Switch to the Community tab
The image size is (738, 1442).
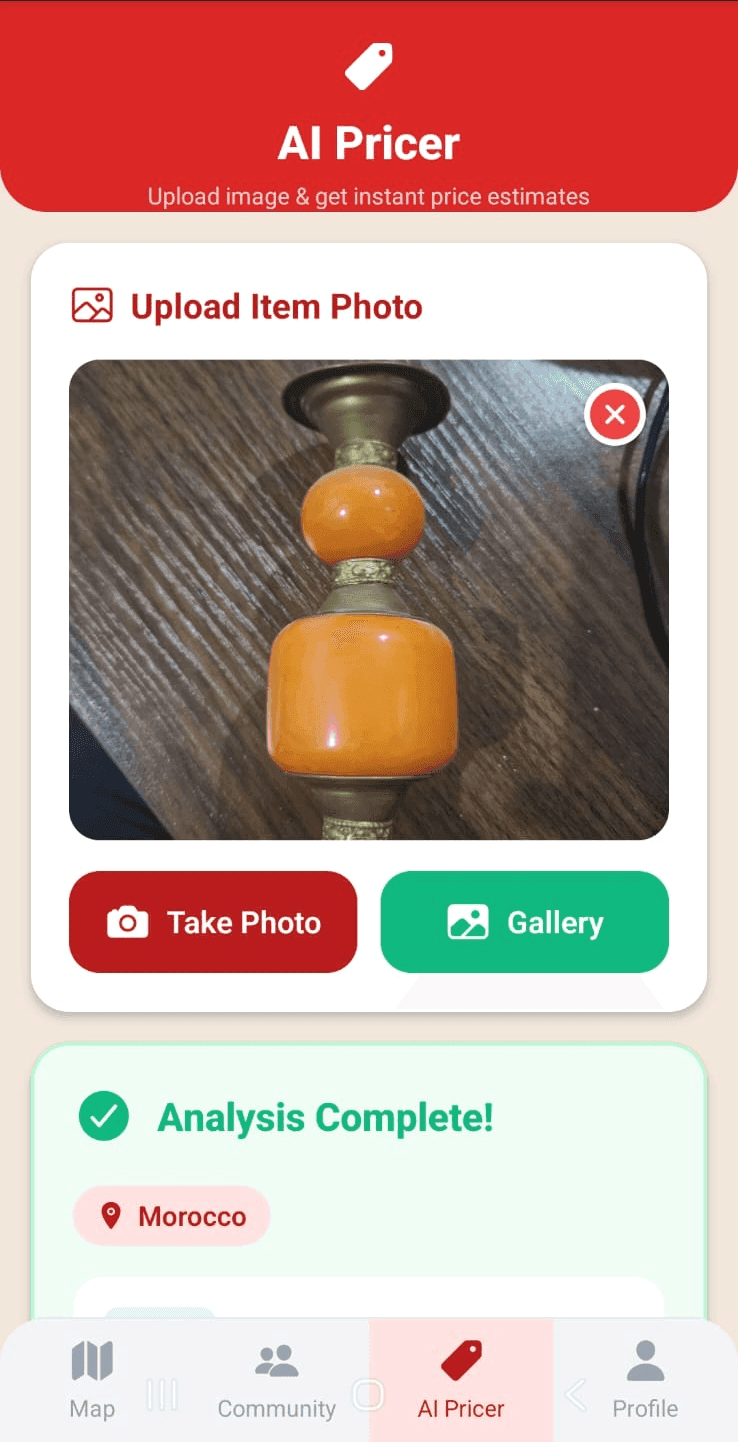pos(276,1378)
